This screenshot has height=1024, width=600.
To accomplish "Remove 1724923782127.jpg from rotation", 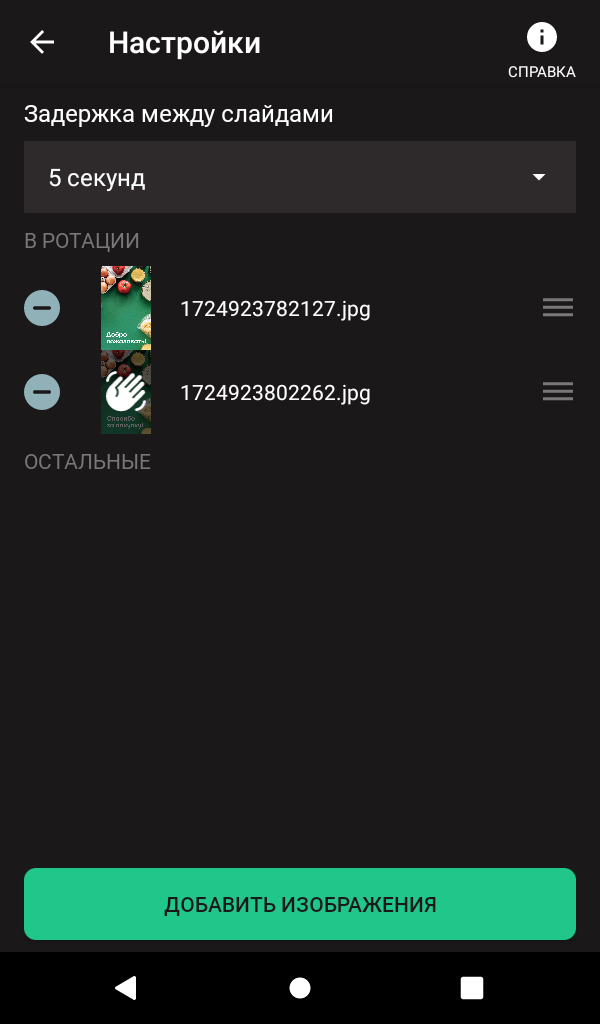I will point(42,308).
